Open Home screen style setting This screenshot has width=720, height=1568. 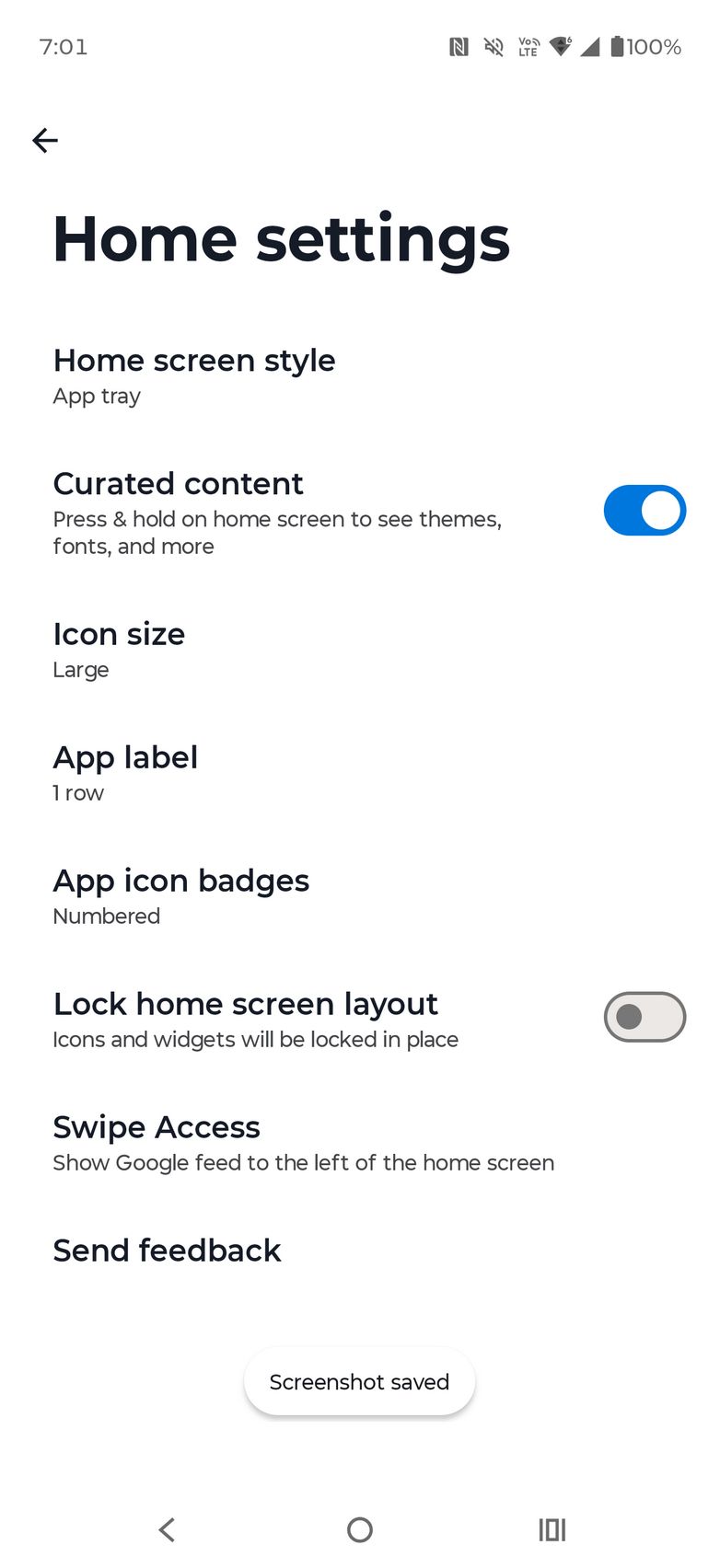click(x=193, y=376)
